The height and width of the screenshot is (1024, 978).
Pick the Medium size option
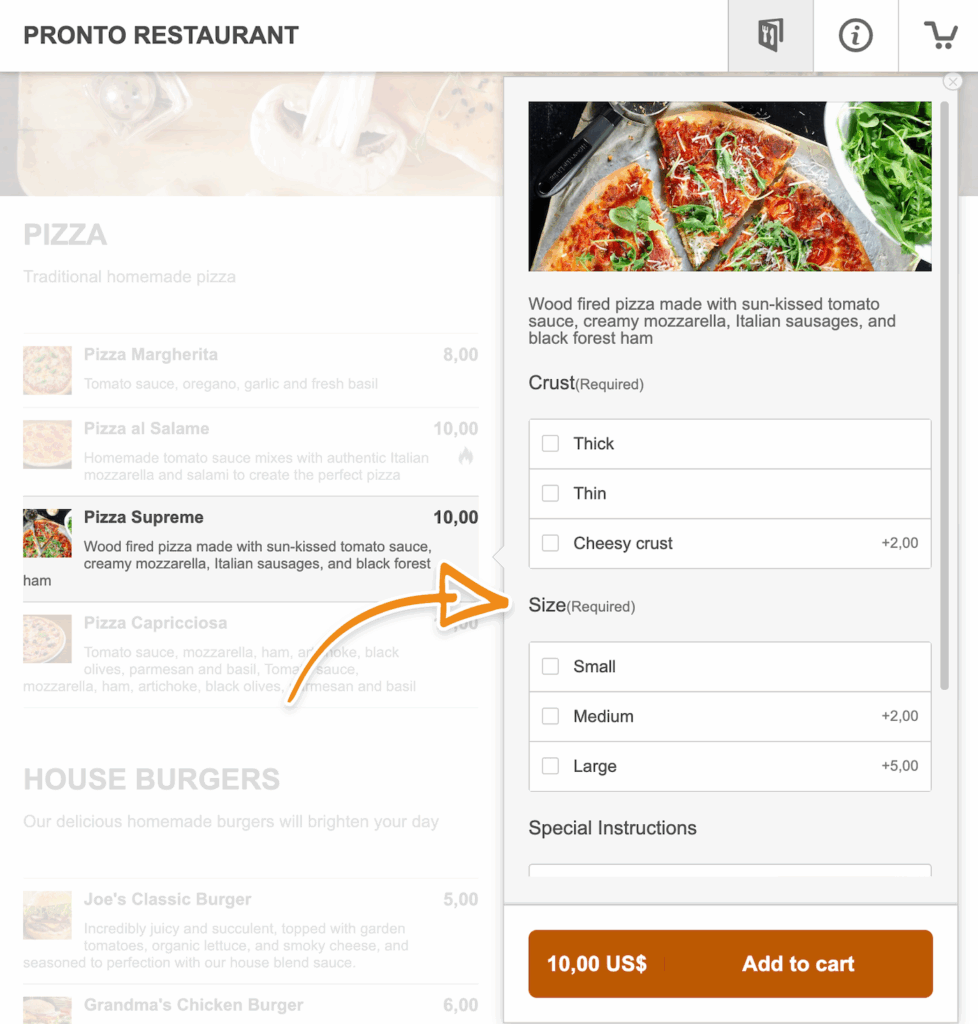550,716
